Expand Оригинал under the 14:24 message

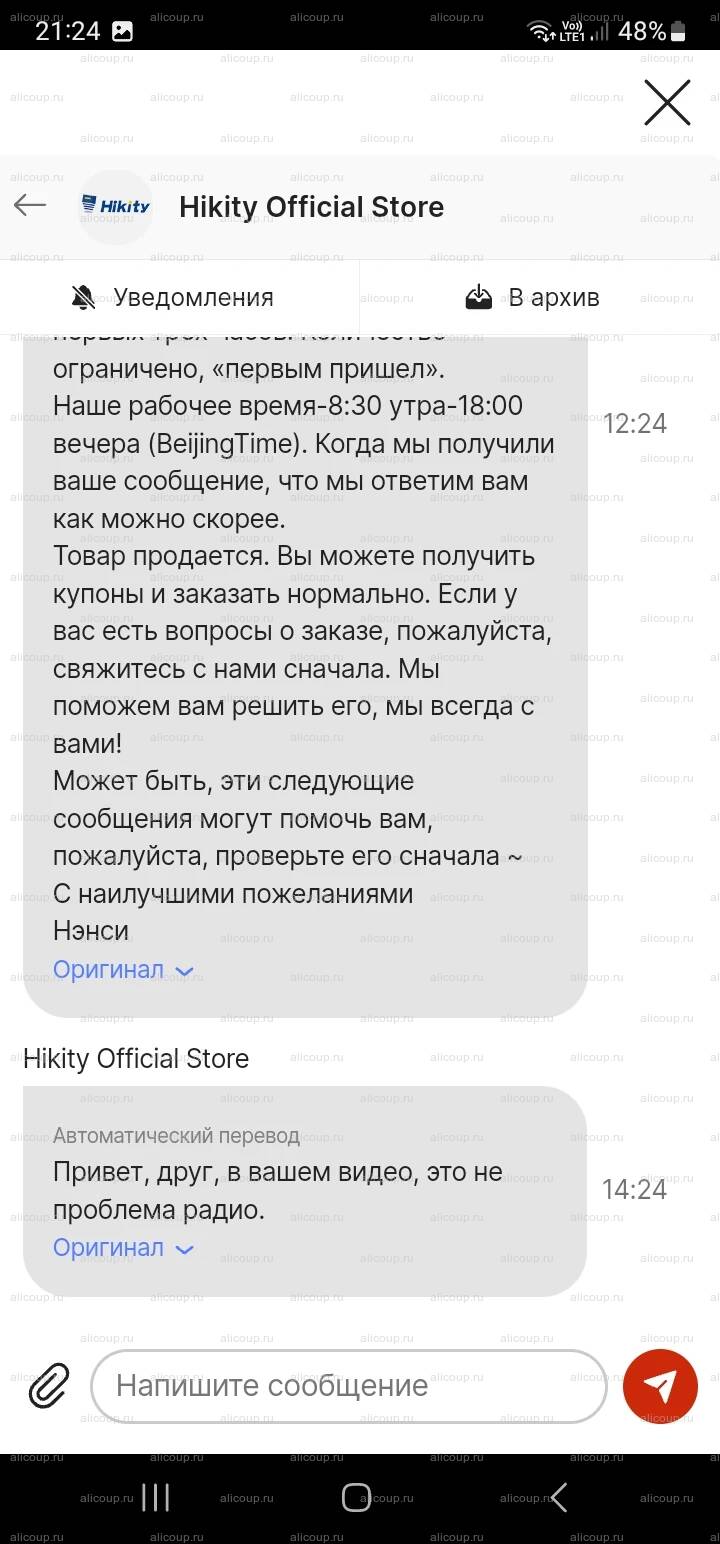pyautogui.click(x=123, y=1248)
